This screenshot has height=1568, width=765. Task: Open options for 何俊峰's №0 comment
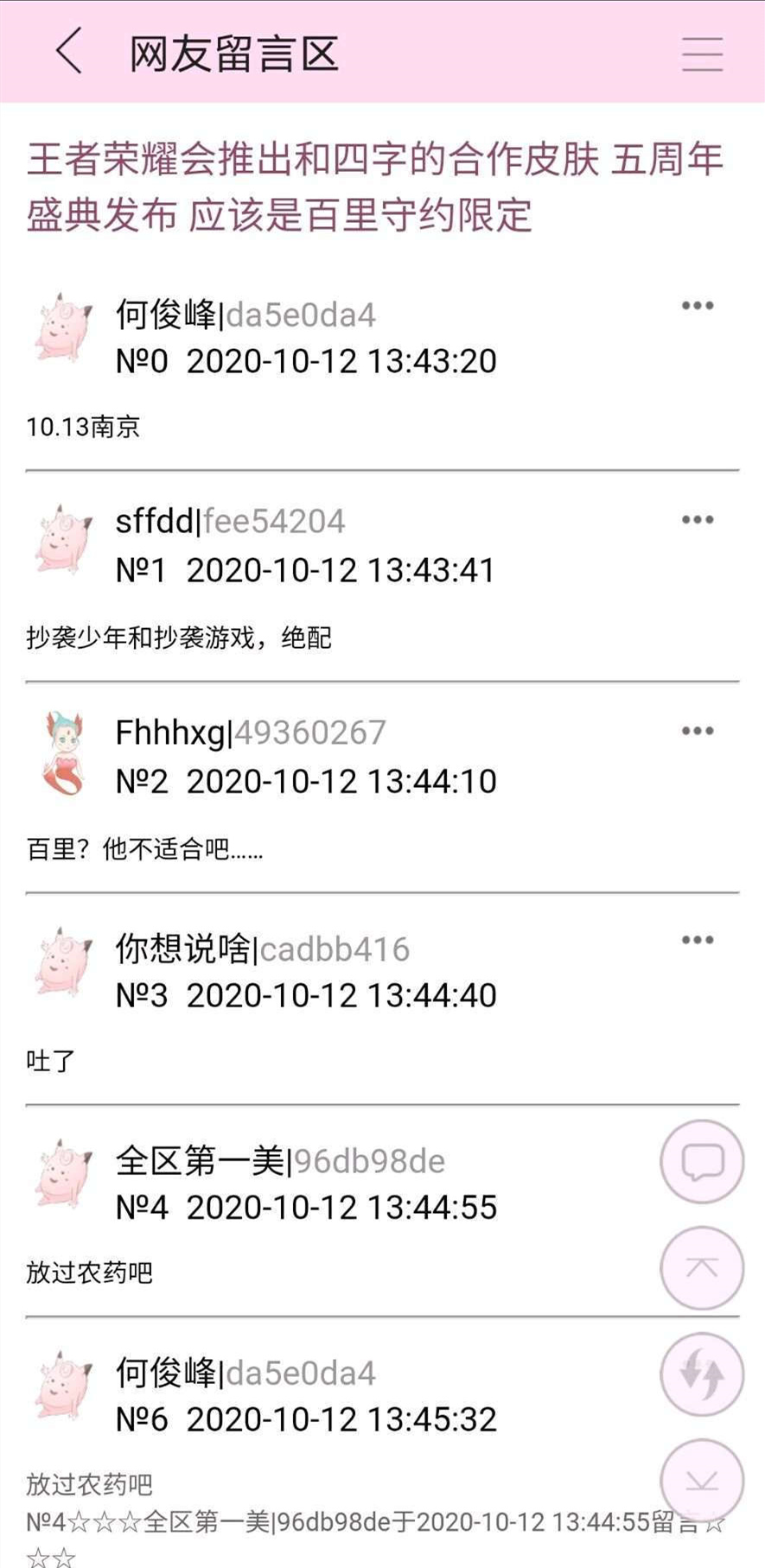point(698,306)
